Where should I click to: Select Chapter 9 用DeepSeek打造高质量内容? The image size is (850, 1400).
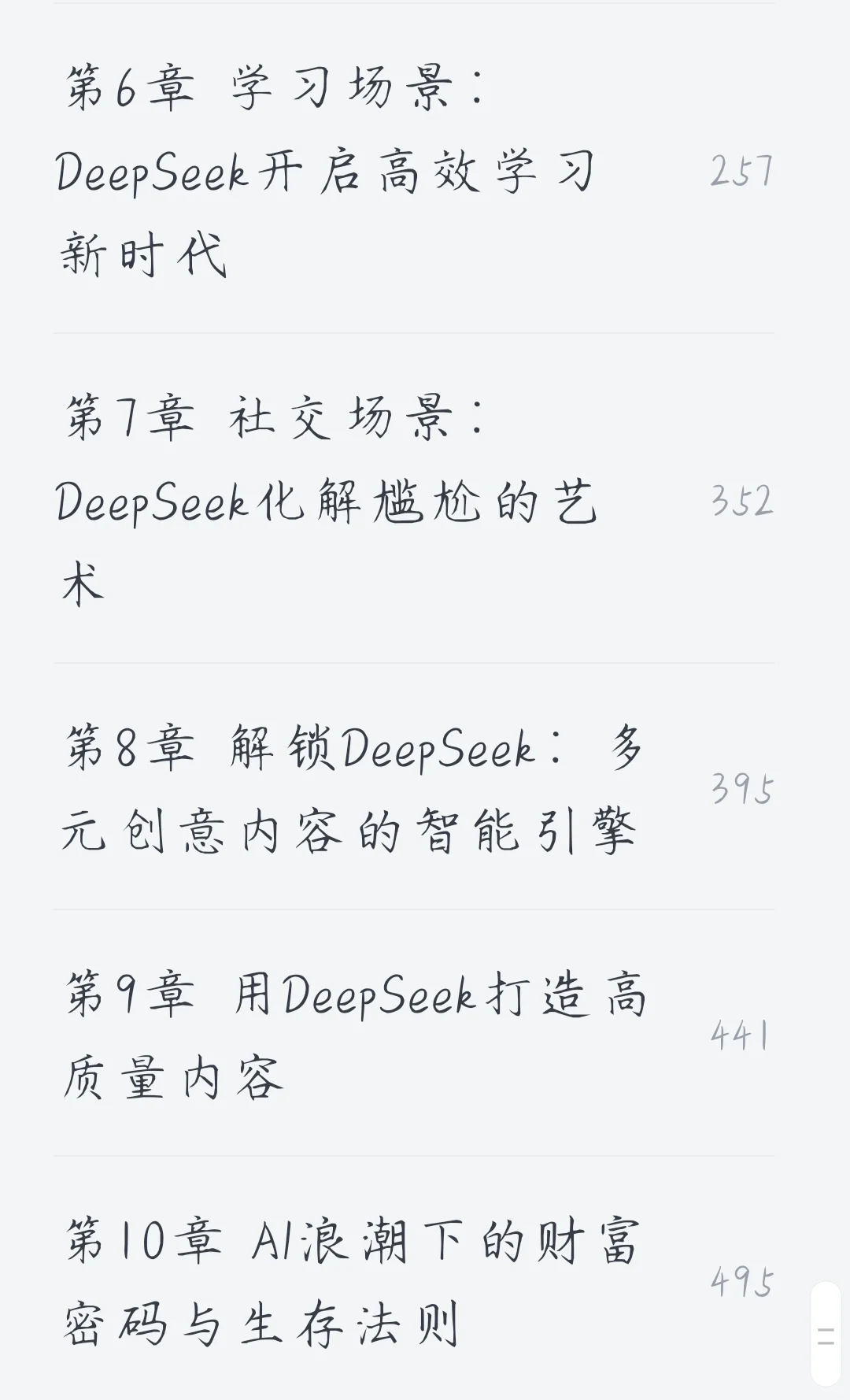(414, 1033)
